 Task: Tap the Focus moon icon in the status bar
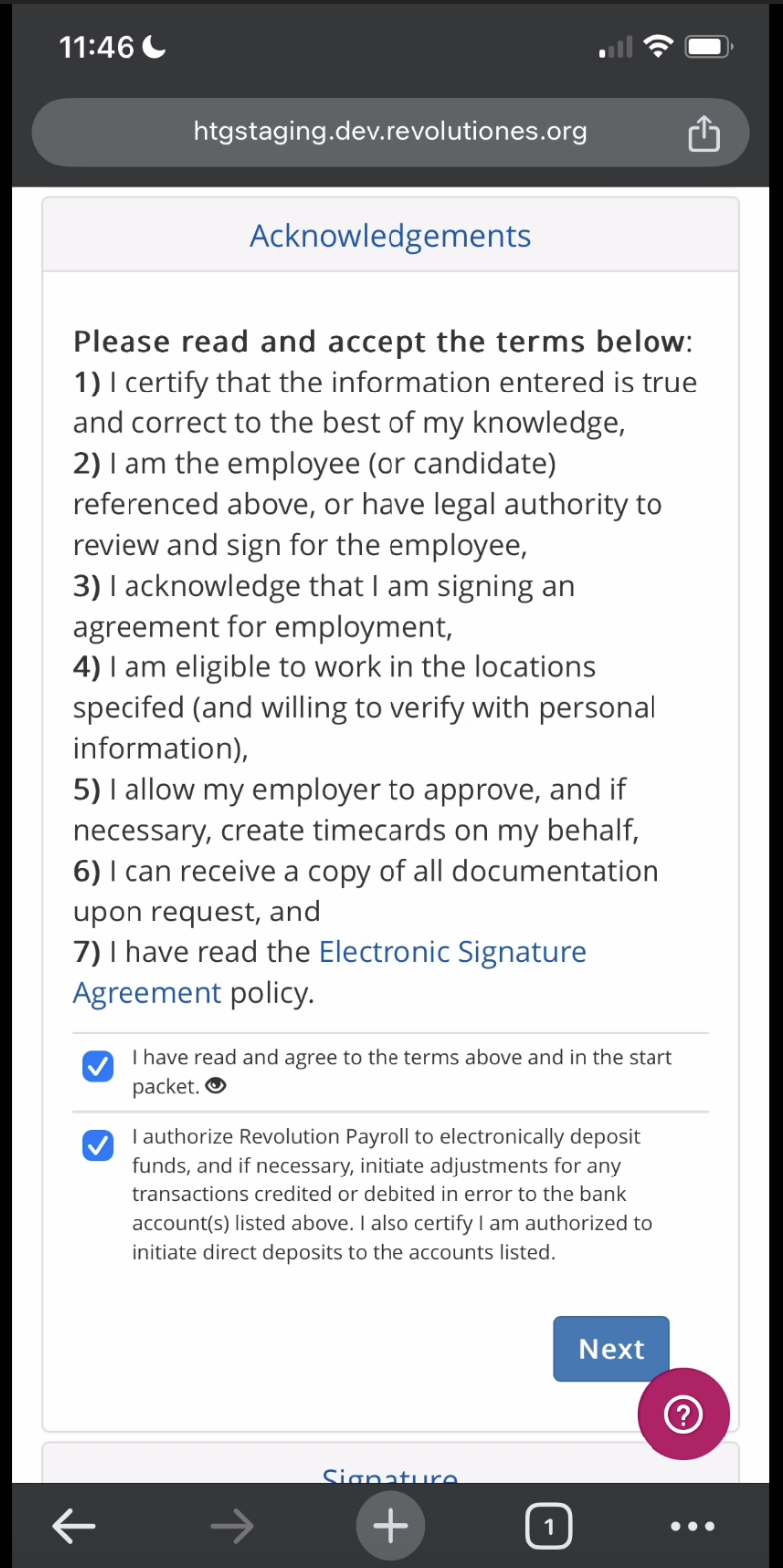[x=154, y=45]
